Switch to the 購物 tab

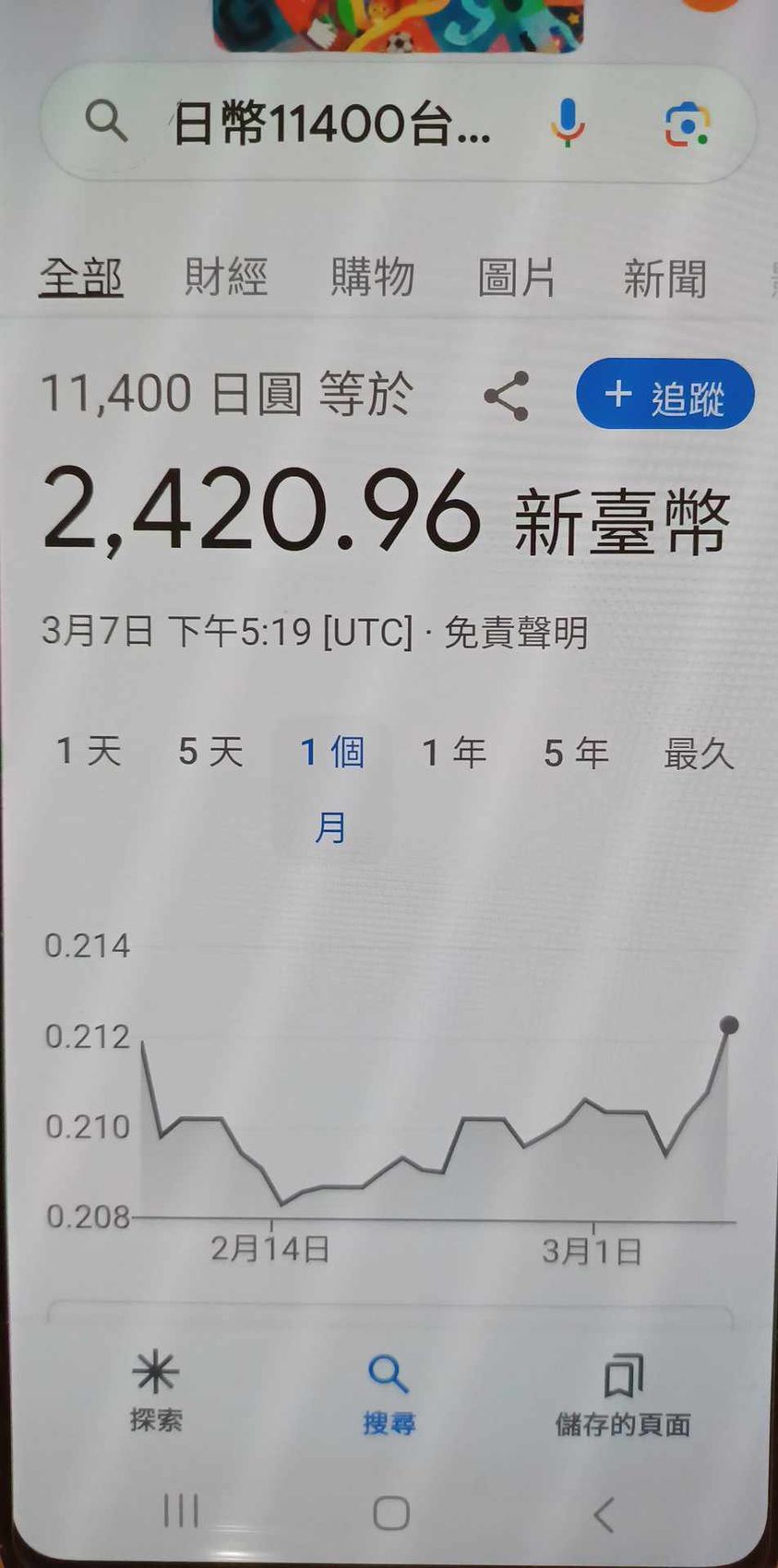click(x=372, y=277)
